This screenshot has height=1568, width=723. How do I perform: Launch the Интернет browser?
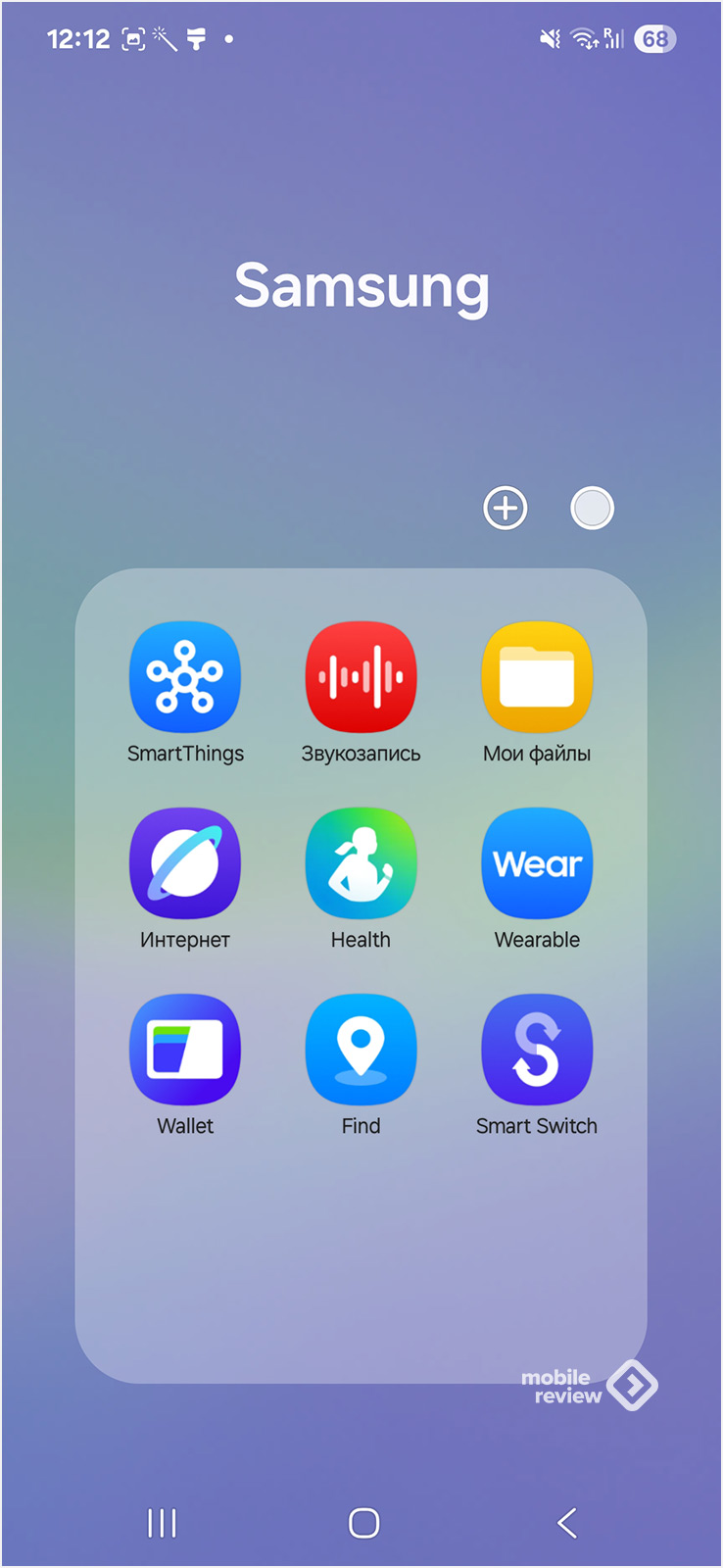(185, 863)
